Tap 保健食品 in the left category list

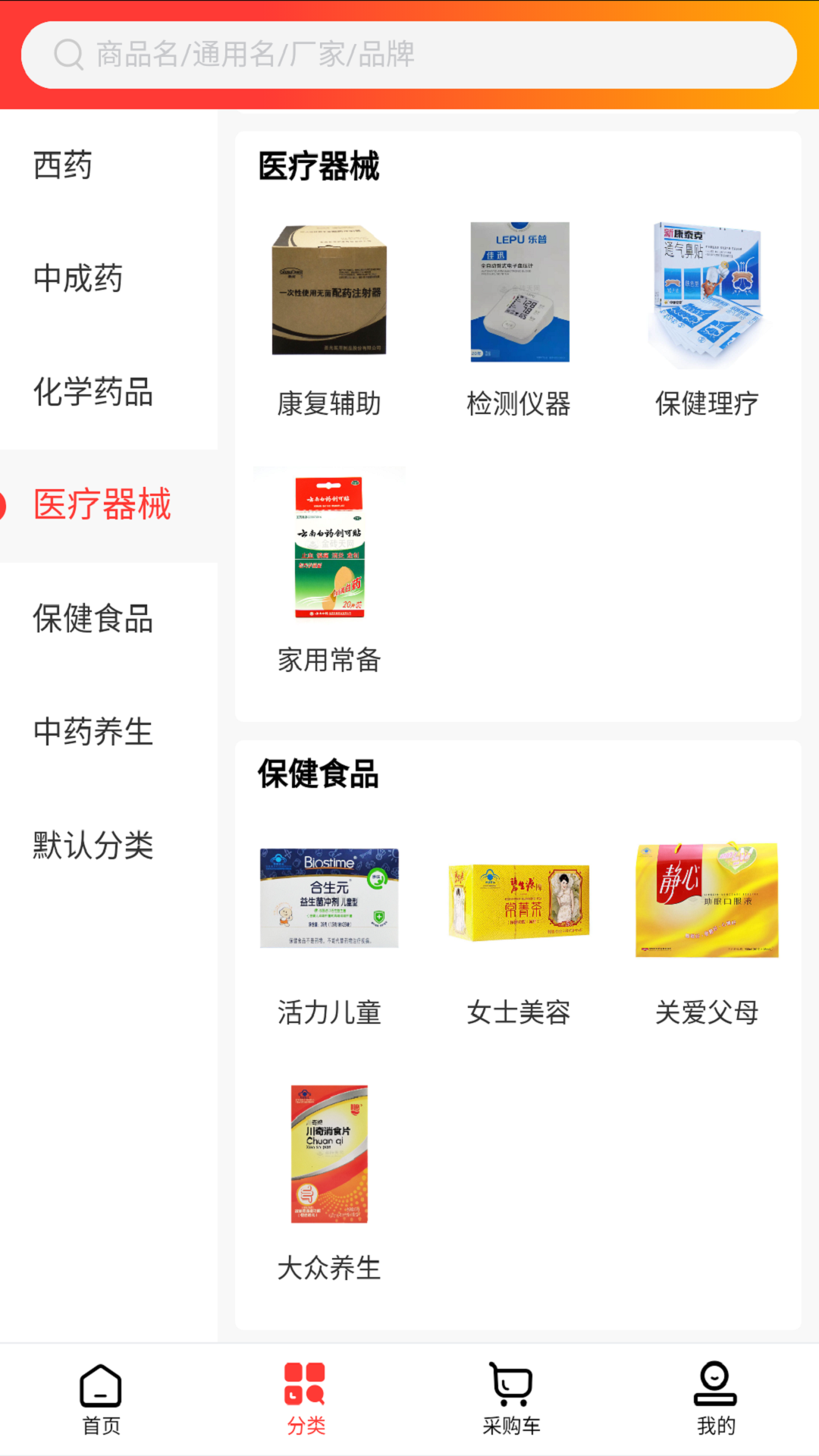click(93, 619)
